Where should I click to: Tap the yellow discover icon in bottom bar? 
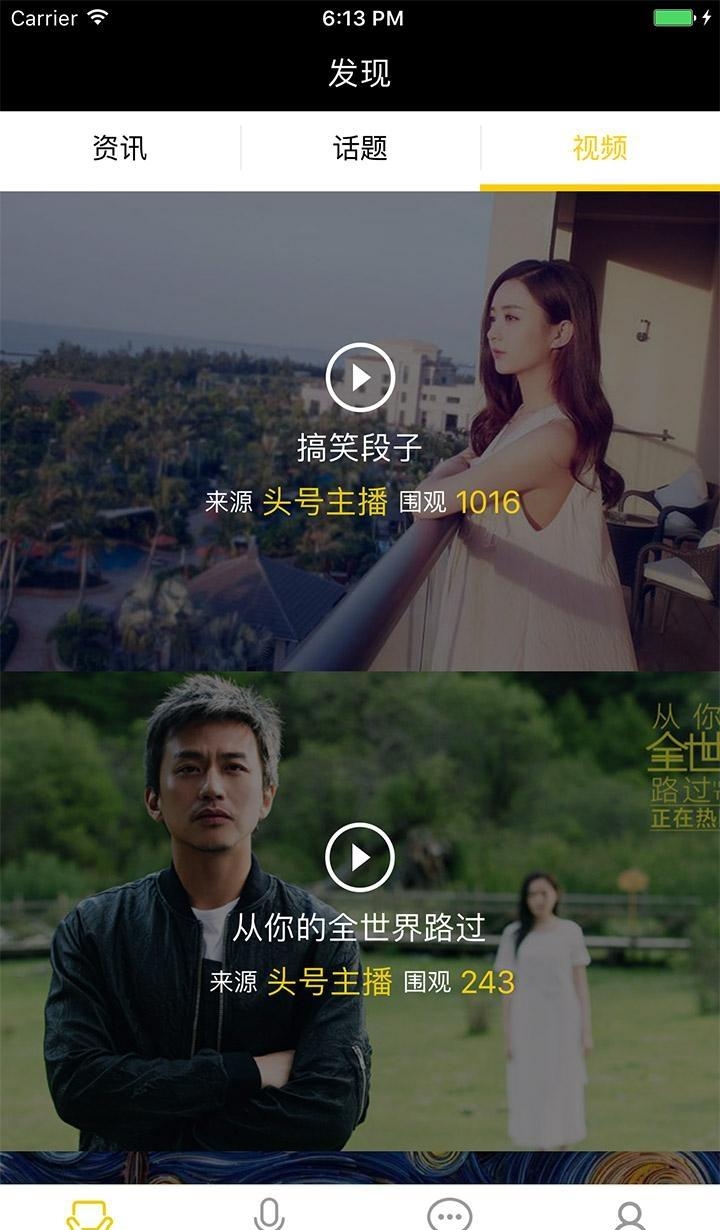pos(90,1214)
